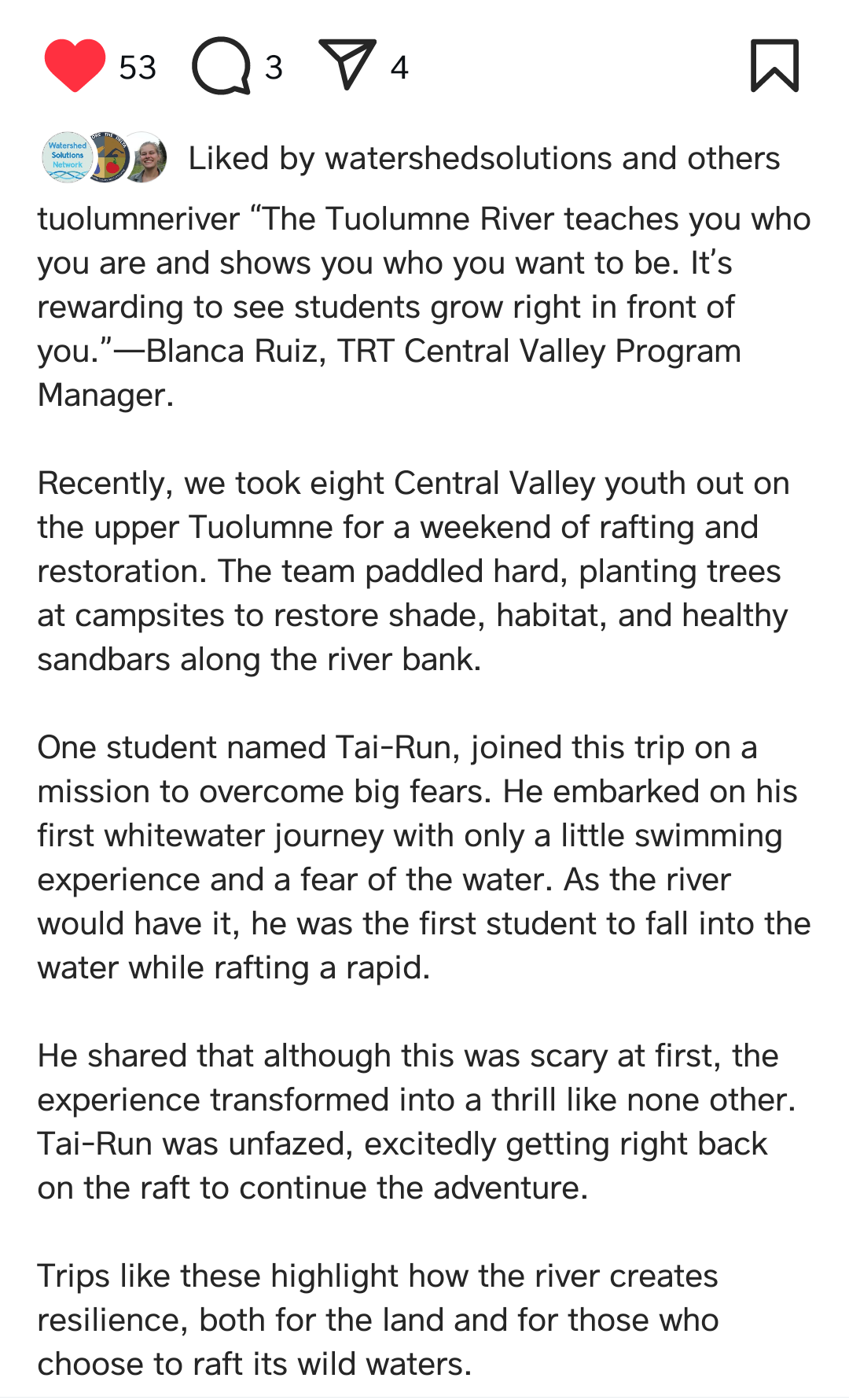849x1400 pixels.
Task: Save the post with the bookmark icon
Action: 774,65
